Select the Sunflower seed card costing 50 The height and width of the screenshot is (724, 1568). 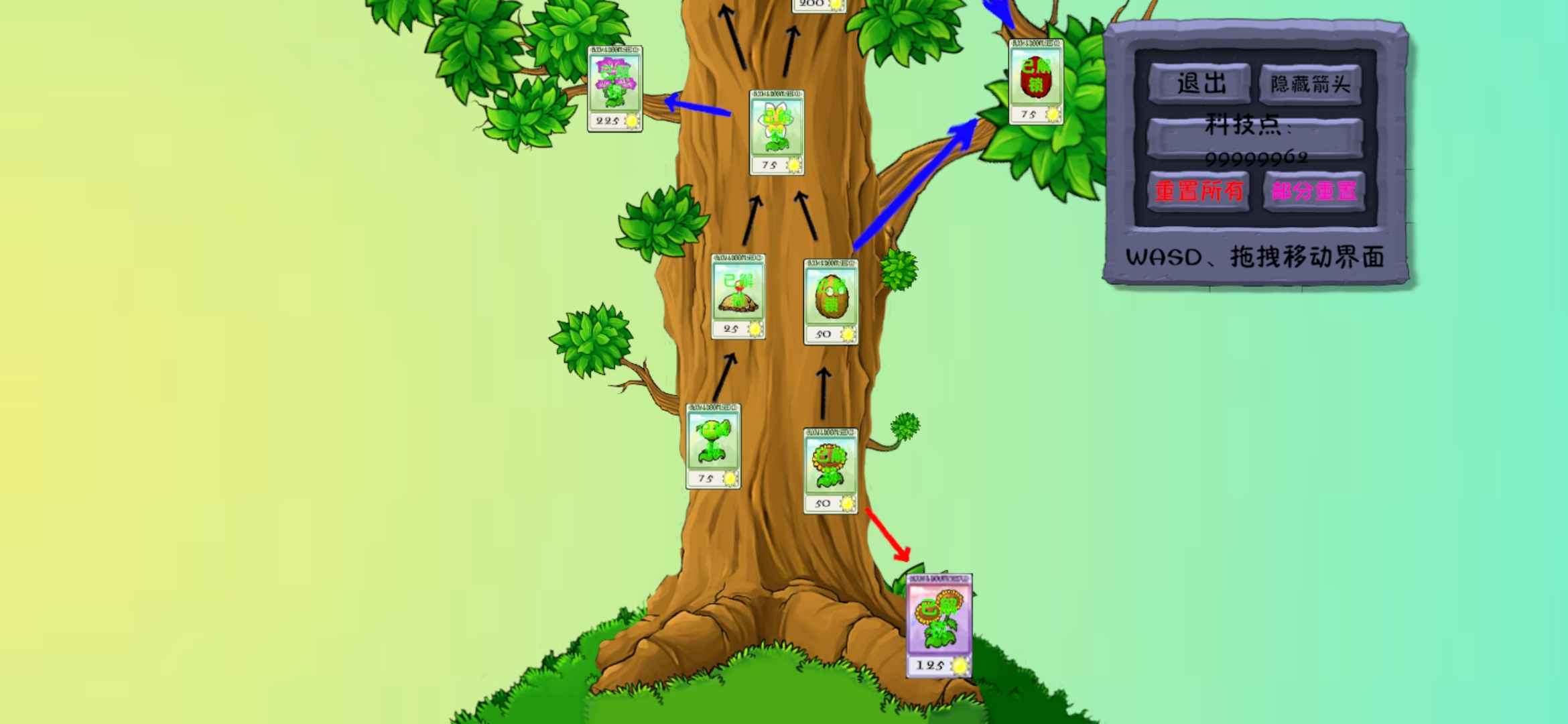tap(831, 471)
